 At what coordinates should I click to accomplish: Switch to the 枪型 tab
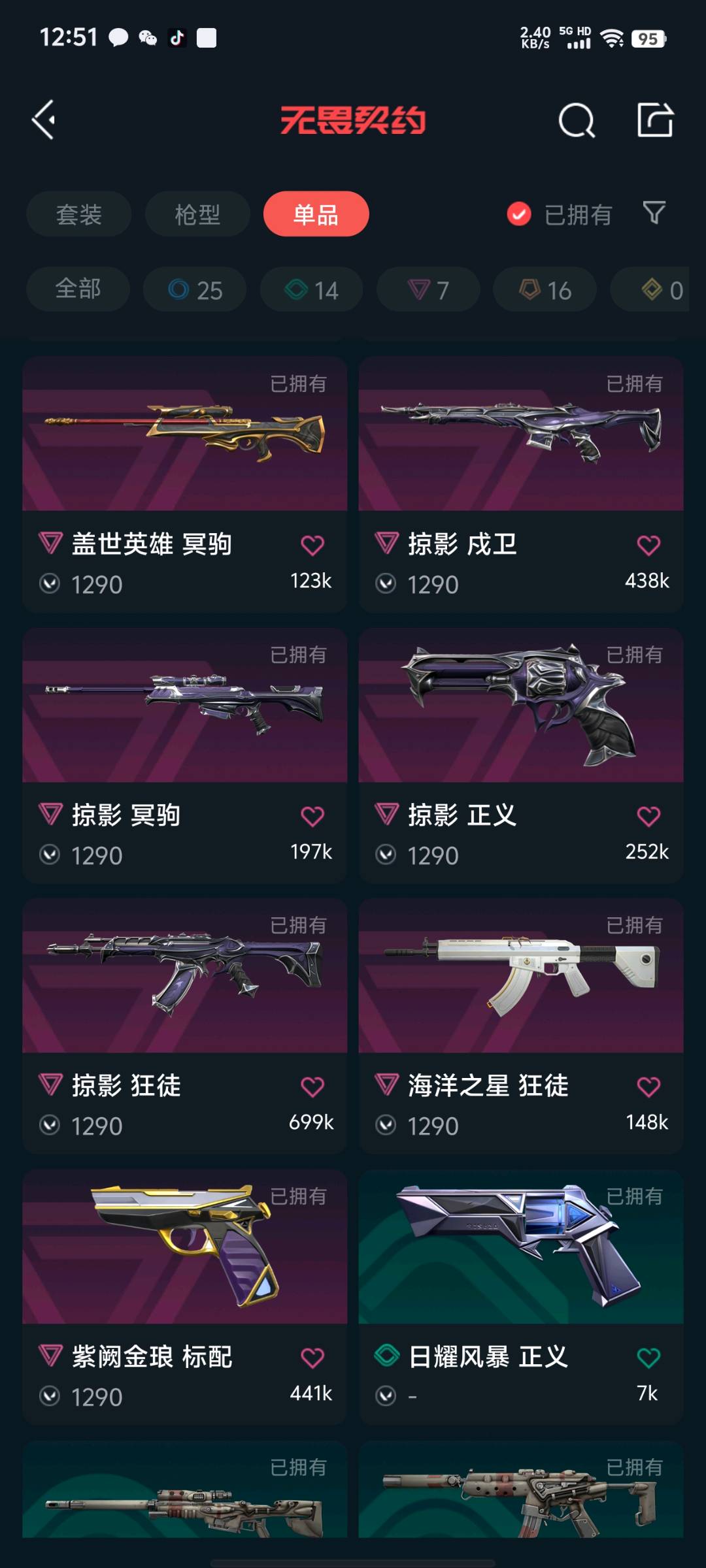click(x=197, y=214)
